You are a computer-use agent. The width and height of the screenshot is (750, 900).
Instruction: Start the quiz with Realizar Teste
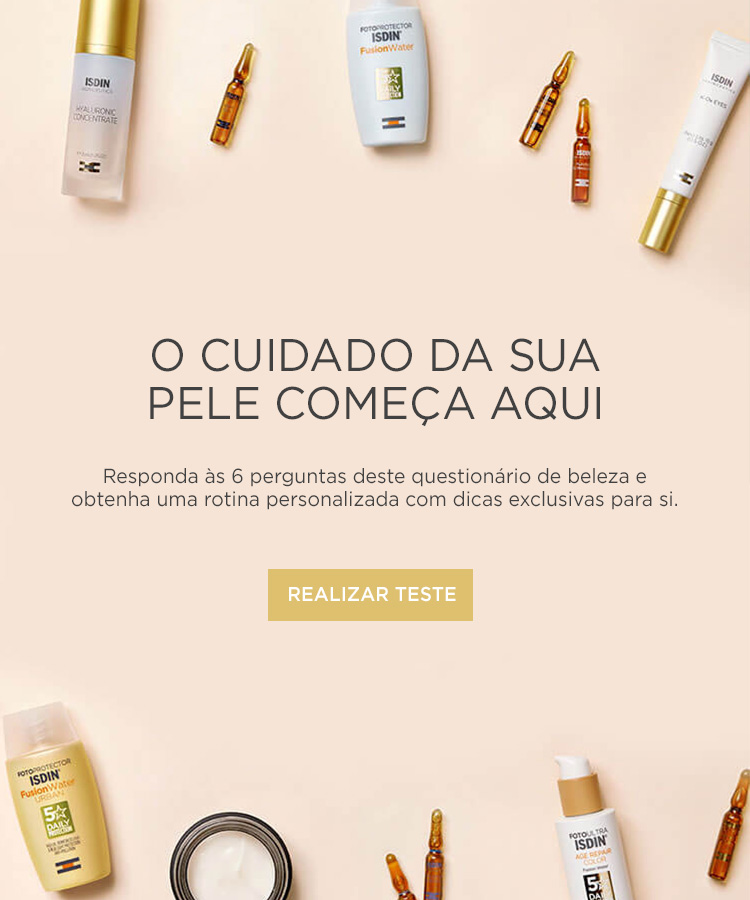[x=370, y=594]
